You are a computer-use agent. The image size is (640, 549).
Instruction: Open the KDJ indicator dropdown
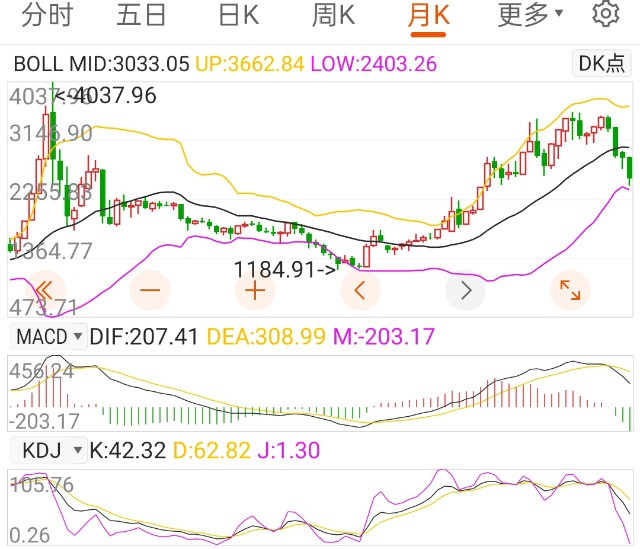tap(48, 451)
